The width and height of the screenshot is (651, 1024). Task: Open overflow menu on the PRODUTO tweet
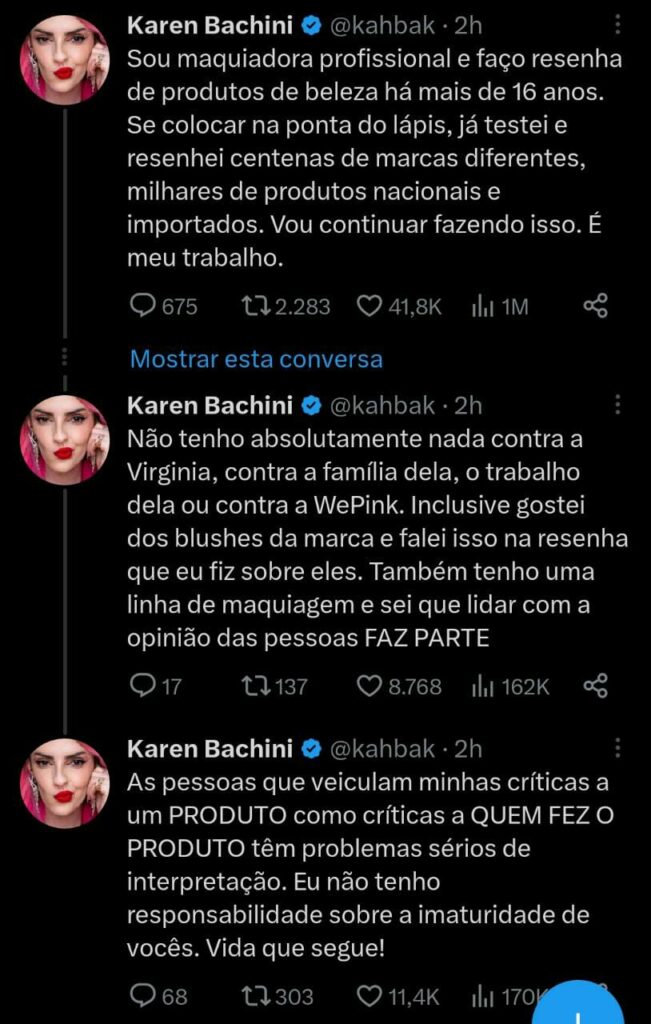tap(618, 748)
